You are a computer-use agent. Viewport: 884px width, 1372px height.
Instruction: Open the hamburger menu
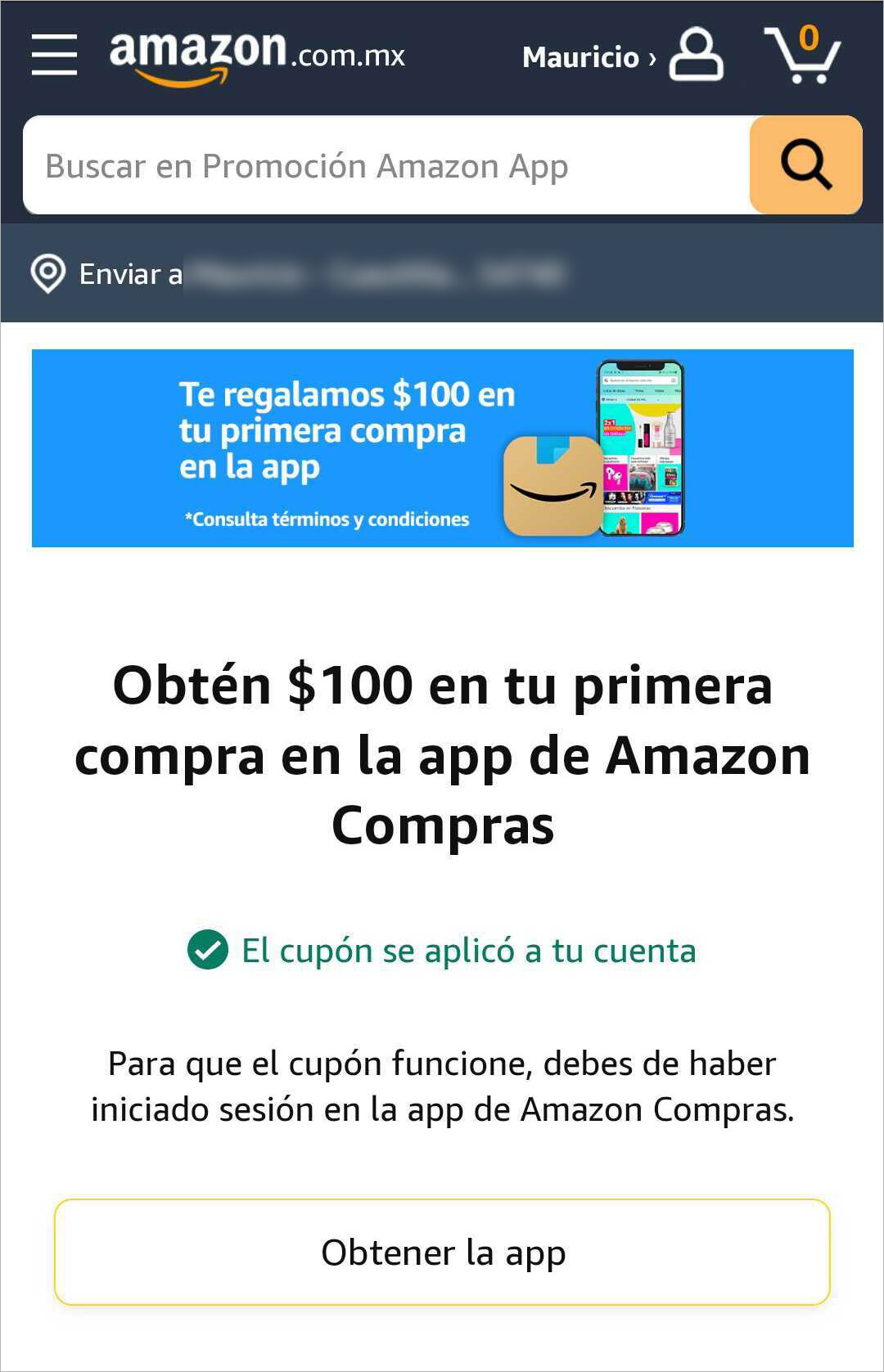54,55
